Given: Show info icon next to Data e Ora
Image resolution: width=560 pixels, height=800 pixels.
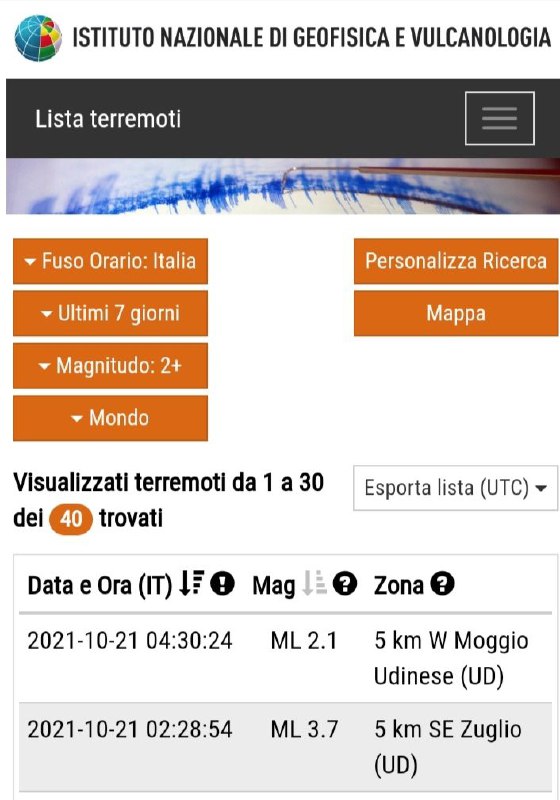Looking at the screenshot, I should pos(222,584).
